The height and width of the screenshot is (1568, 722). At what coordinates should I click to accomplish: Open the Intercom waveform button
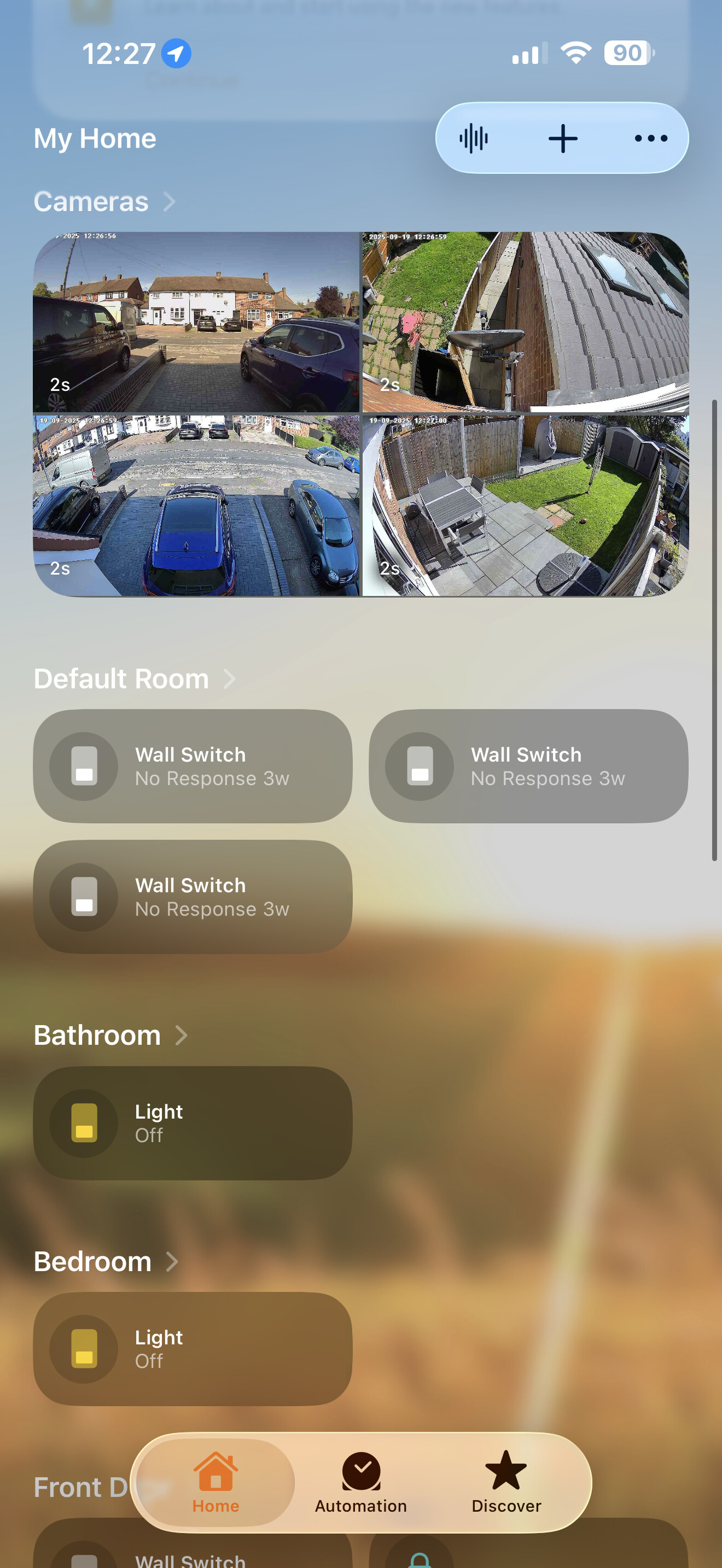click(x=474, y=139)
